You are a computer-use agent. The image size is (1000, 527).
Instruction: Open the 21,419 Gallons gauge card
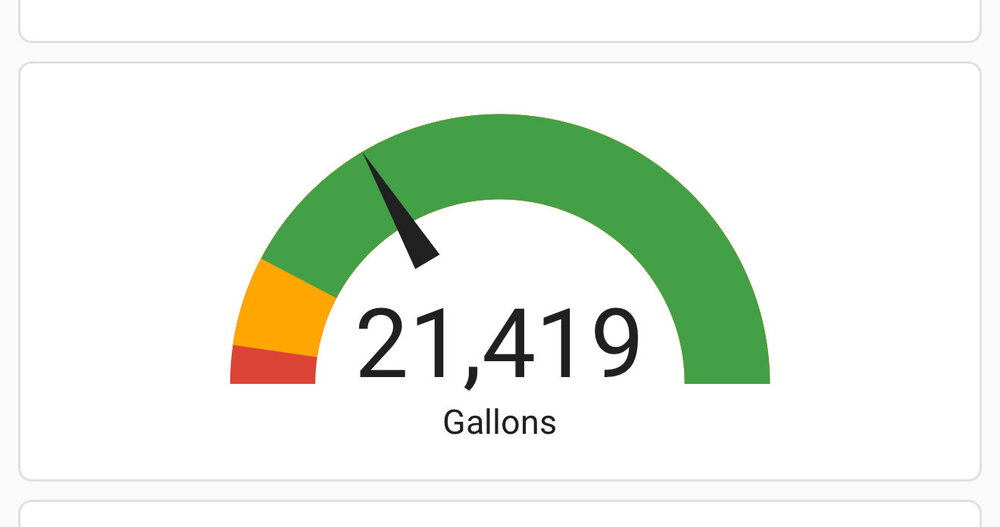pyautogui.click(x=498, y=345)
